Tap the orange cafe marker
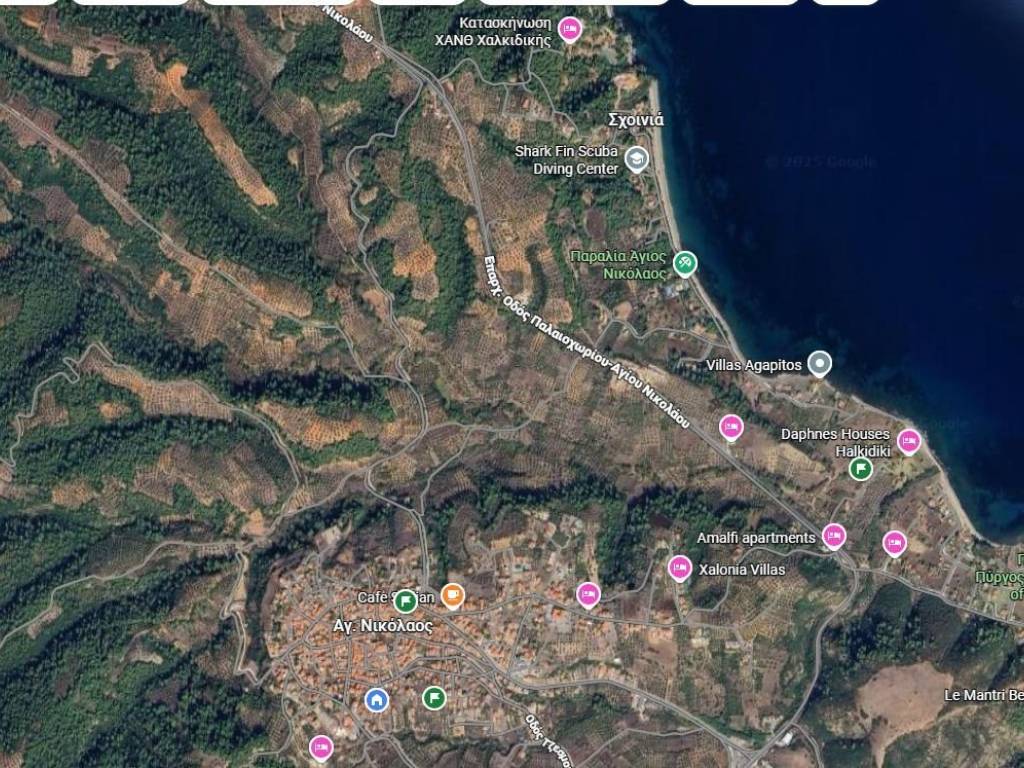Image resolution: width=1024 pixels, height=768 pixels. point(453,596)
